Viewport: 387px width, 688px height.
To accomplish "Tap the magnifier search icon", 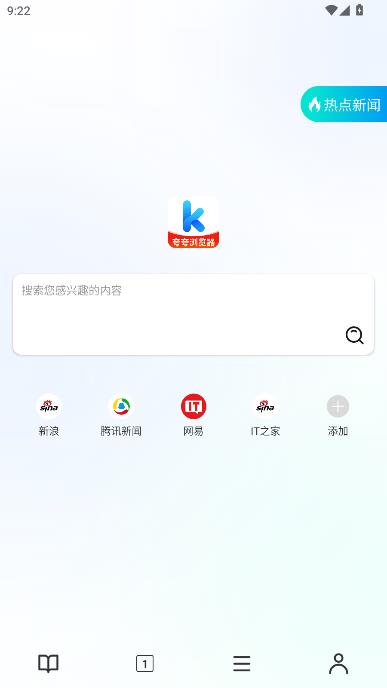I will coord(355,335).
